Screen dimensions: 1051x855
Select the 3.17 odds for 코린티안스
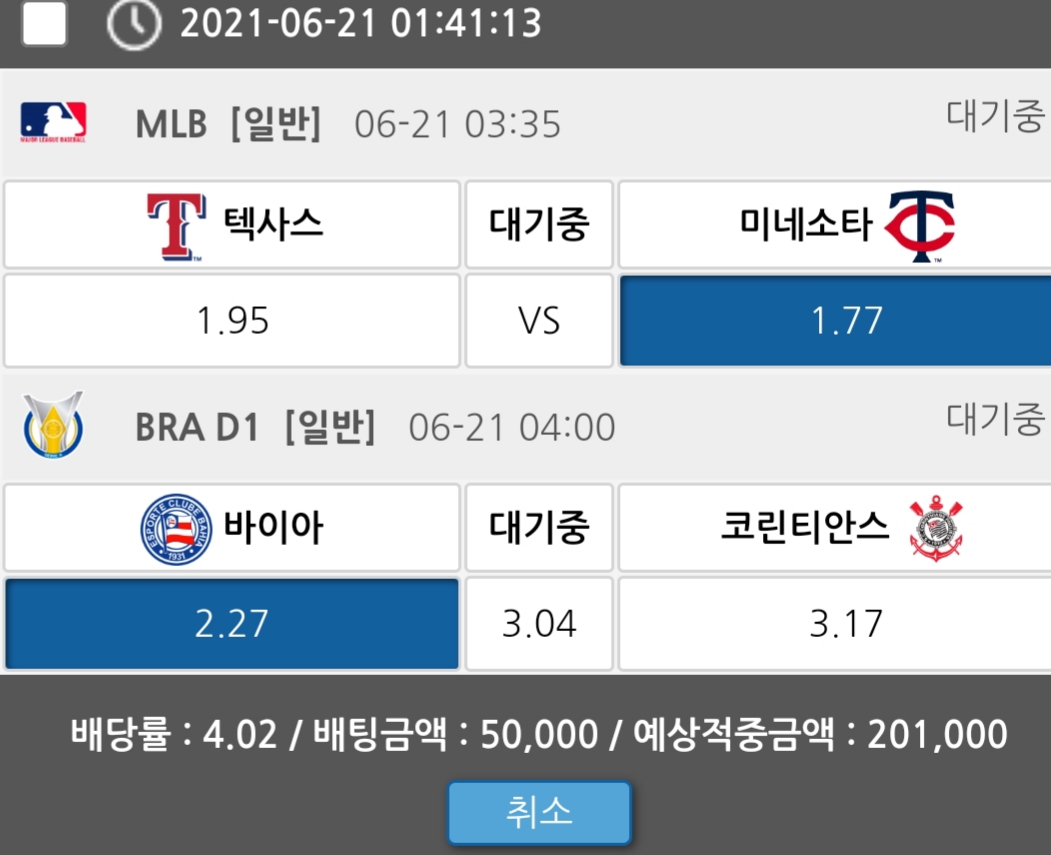(834, 624)
